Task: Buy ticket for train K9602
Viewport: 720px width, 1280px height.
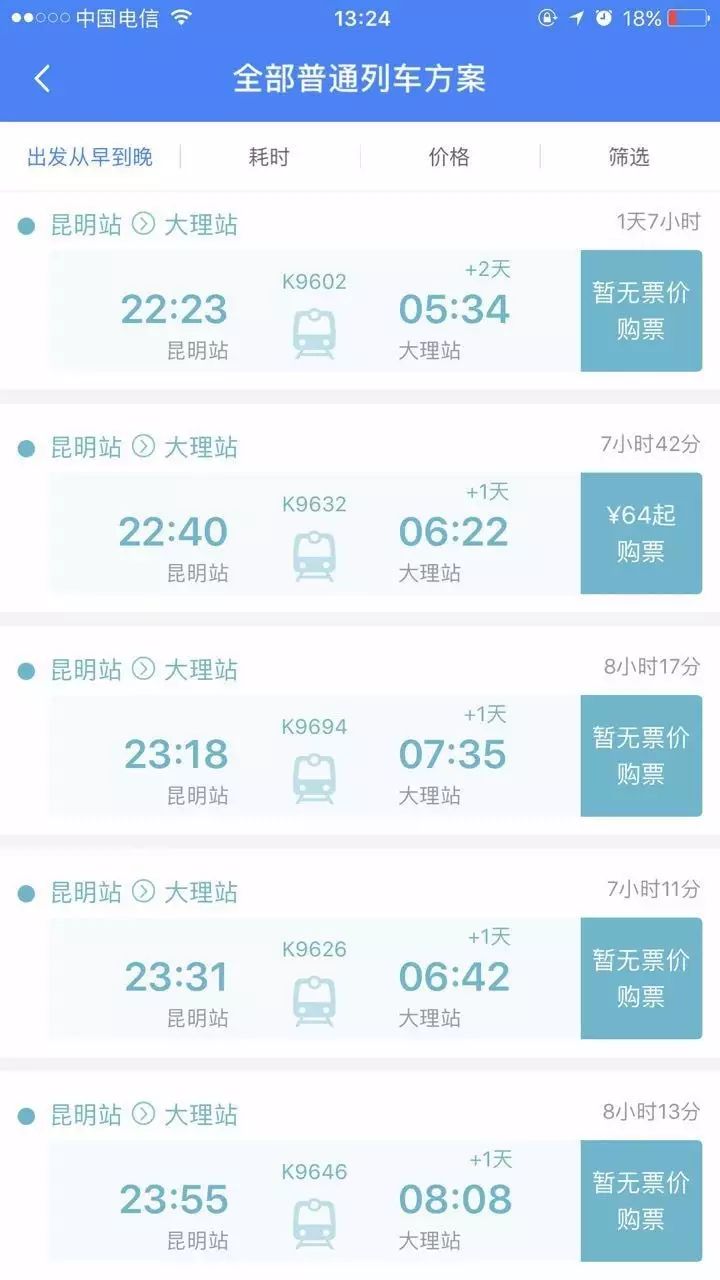Action: click(641, 311)
